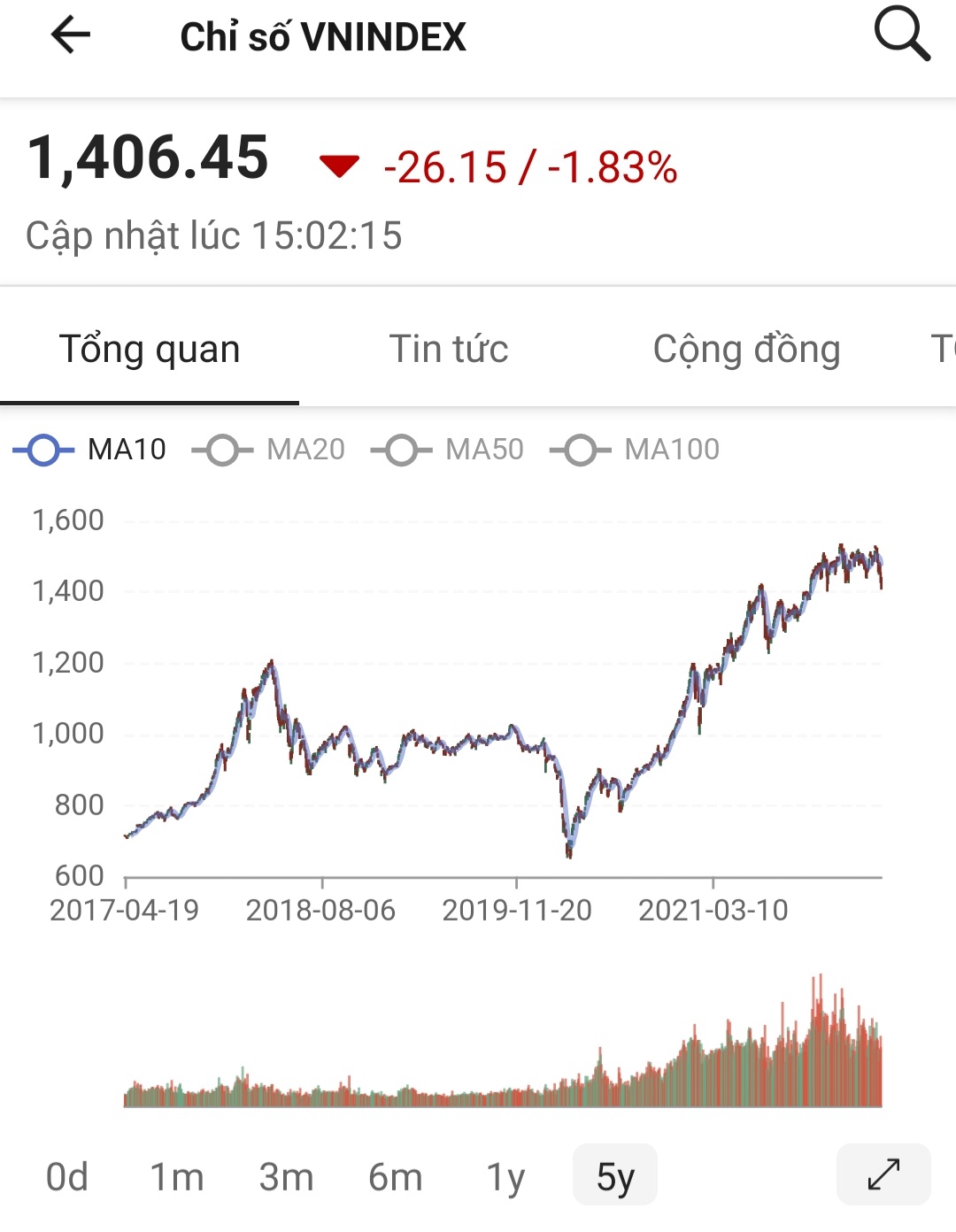Toggle the MA10 moving average line
The height and width of the screenshot is (1232, 956).
pos(90,450)
